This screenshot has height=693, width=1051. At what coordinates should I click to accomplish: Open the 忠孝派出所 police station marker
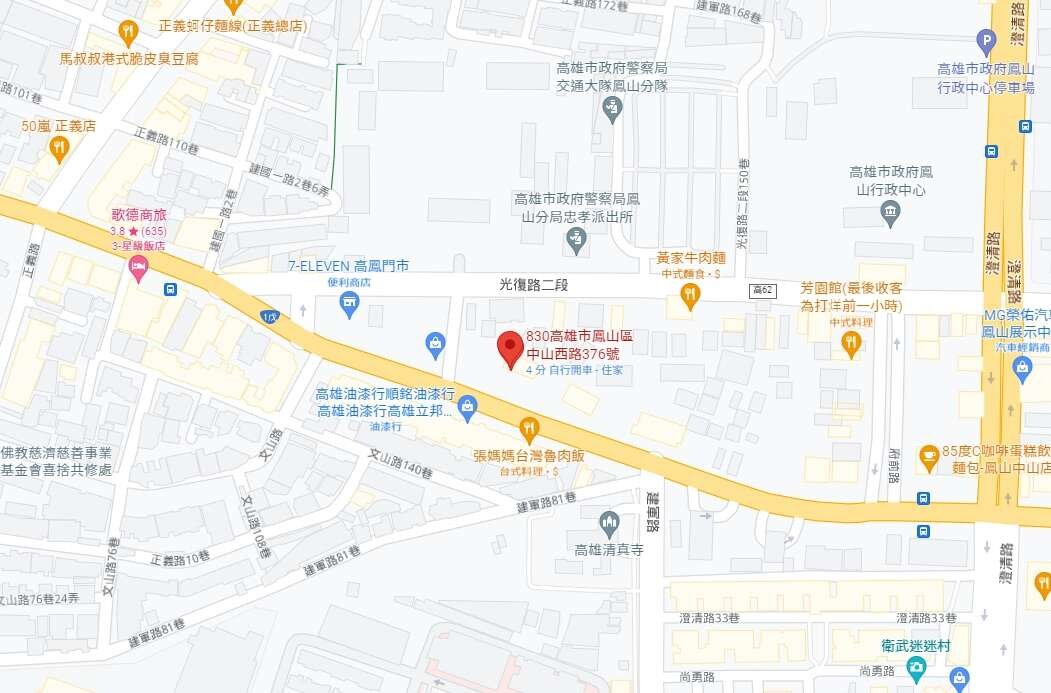(x=575, y=239)
